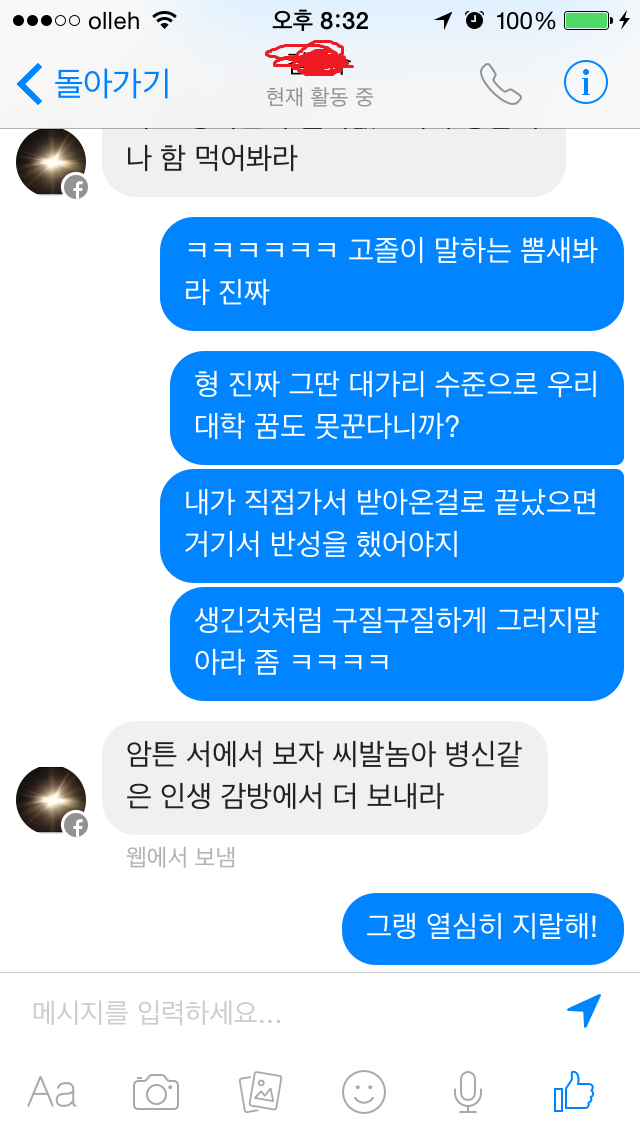Go back via 돌아가기 button

click(x=95, y=84)
